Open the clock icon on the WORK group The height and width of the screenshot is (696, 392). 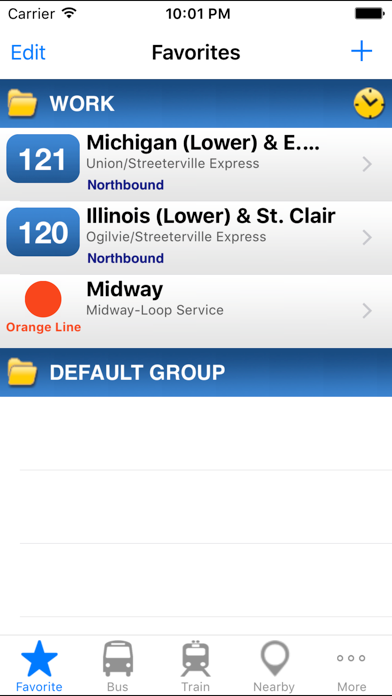[368, 103]
